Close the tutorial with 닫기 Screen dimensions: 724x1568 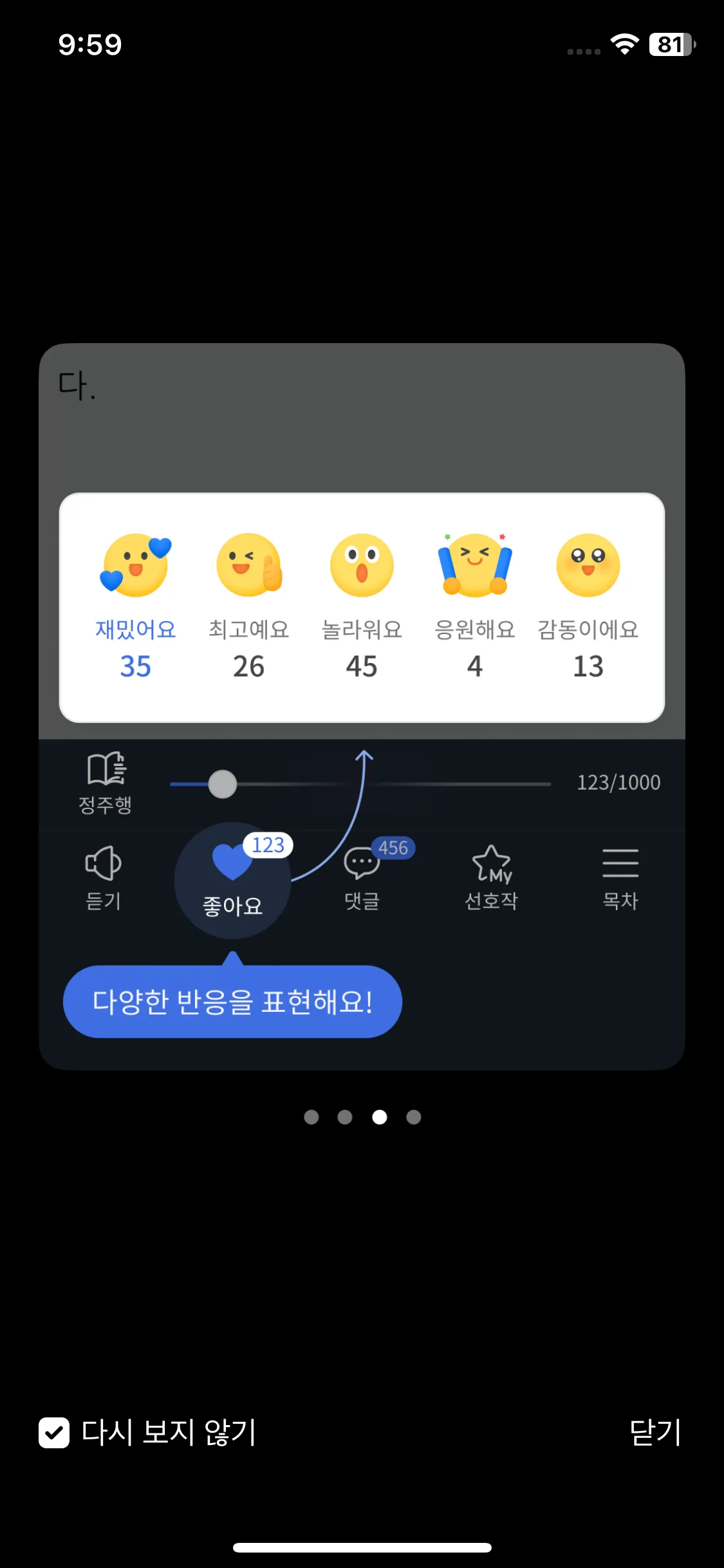pos(654,1433)
